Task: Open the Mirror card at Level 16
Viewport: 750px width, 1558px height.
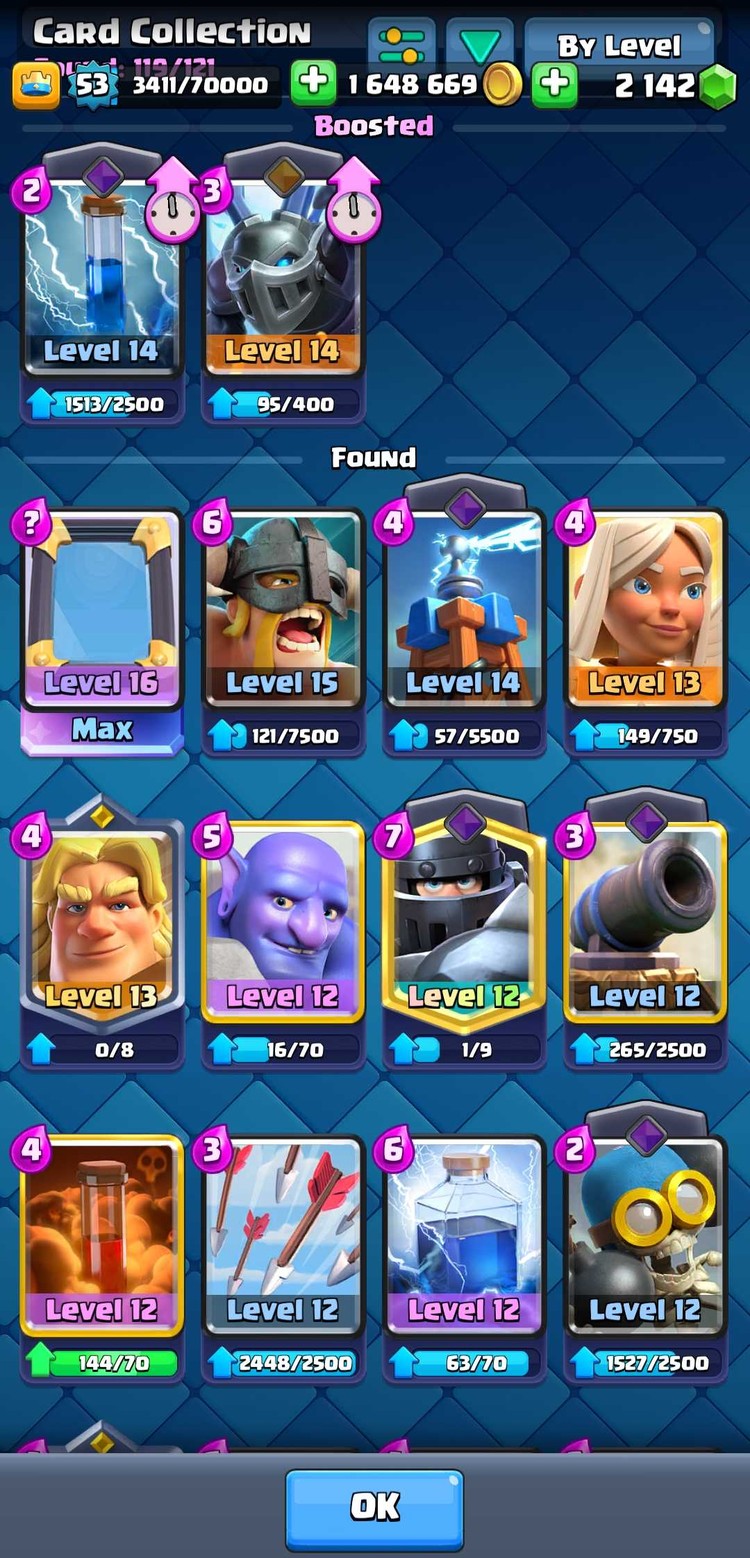Action: click(x=101, y=610)
